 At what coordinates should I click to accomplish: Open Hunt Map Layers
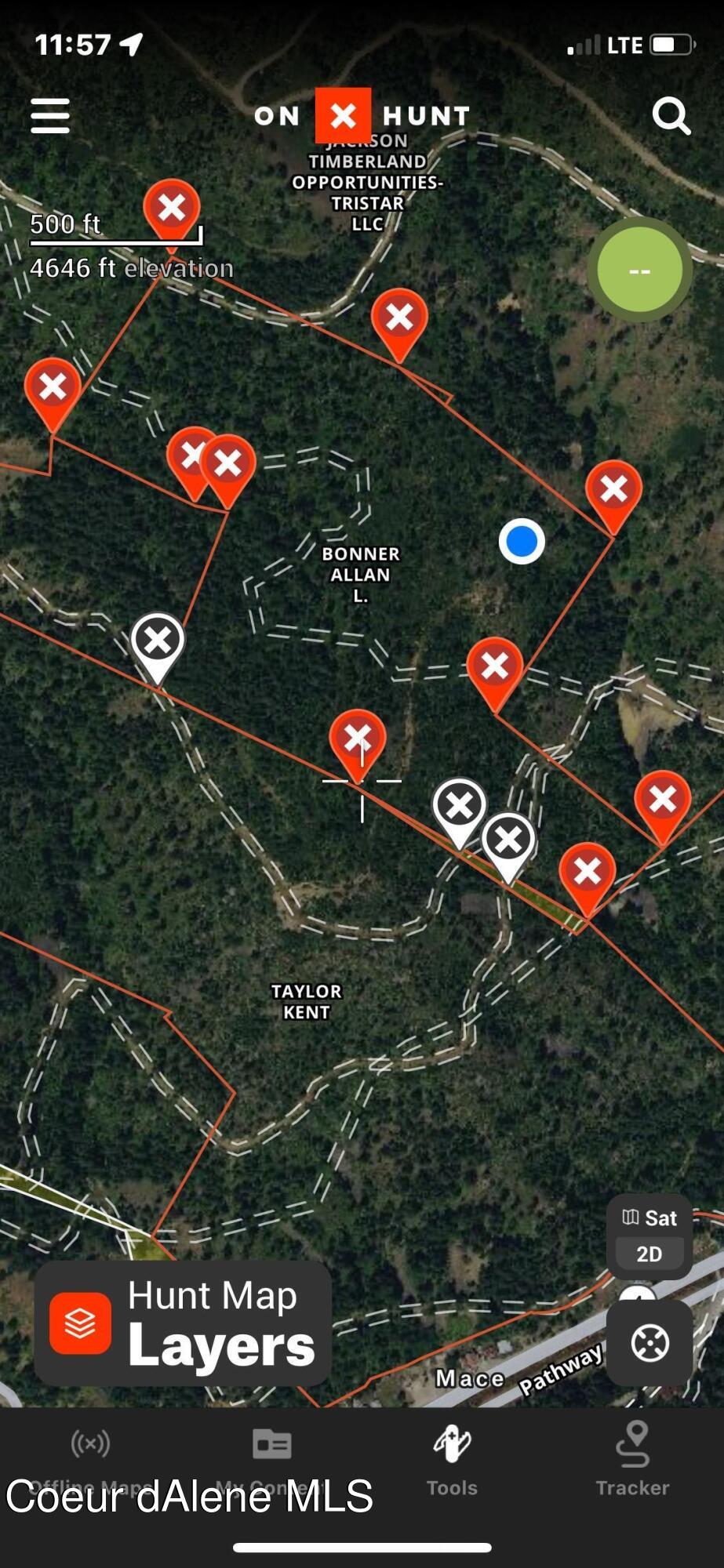click(x=183, y=1323)
